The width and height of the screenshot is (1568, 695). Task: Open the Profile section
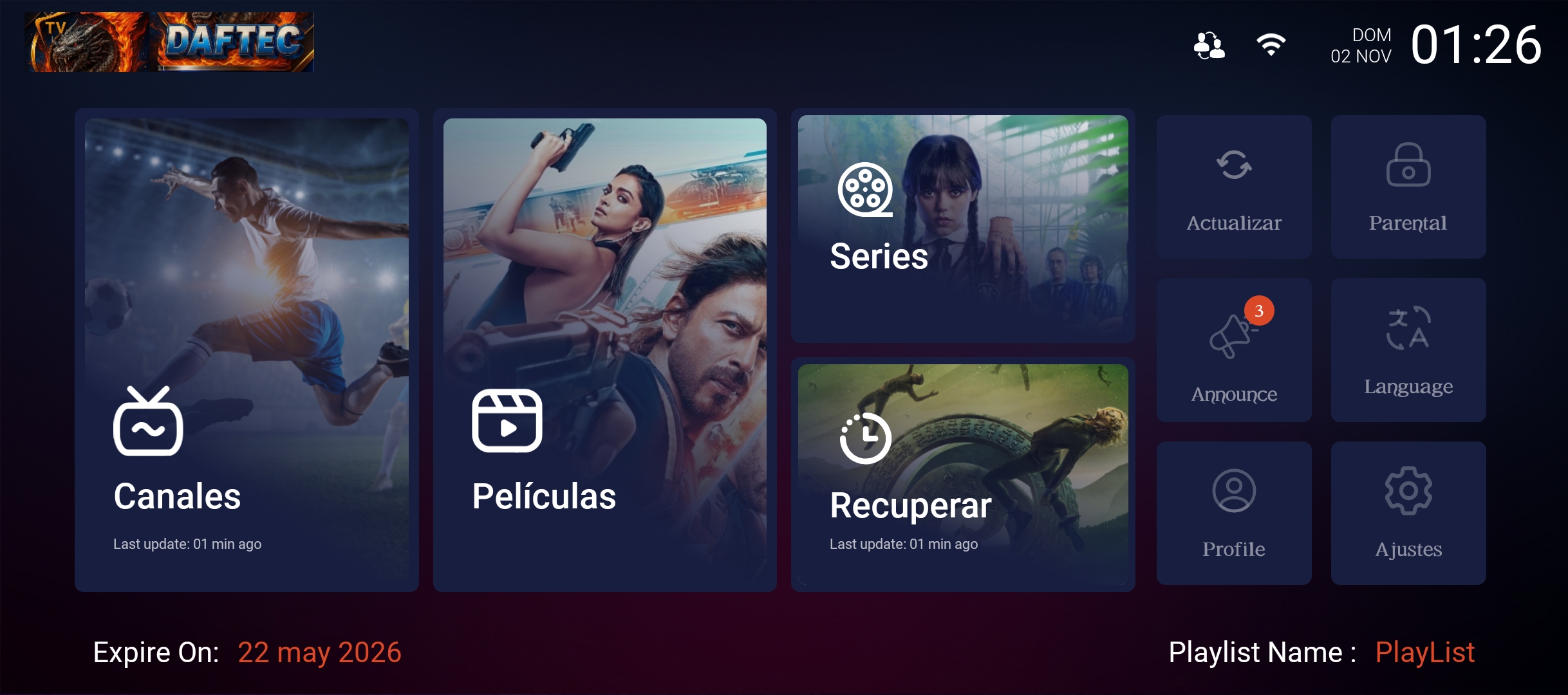[1233, 514]
